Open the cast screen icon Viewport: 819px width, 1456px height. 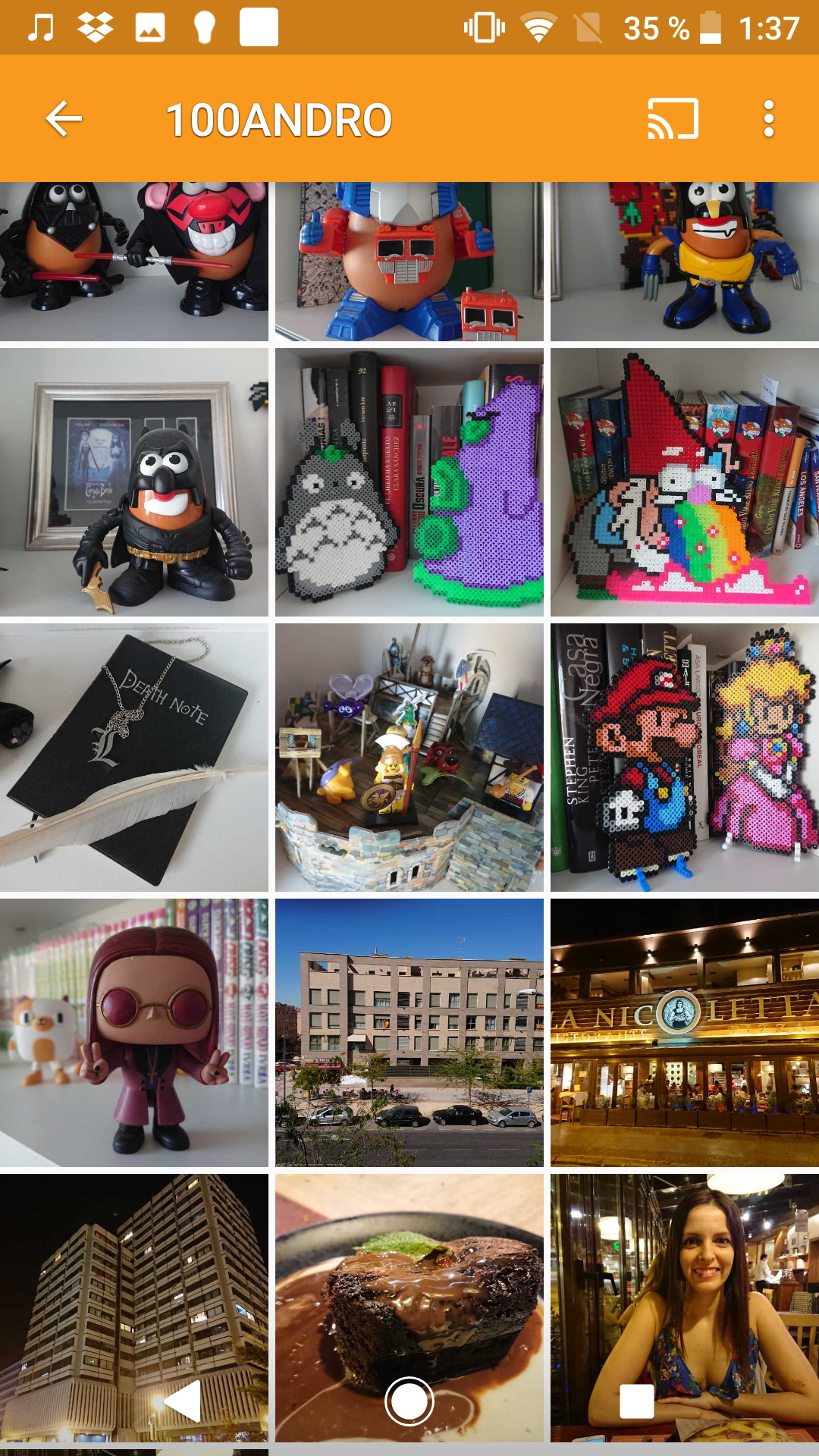tap(673, 119)
